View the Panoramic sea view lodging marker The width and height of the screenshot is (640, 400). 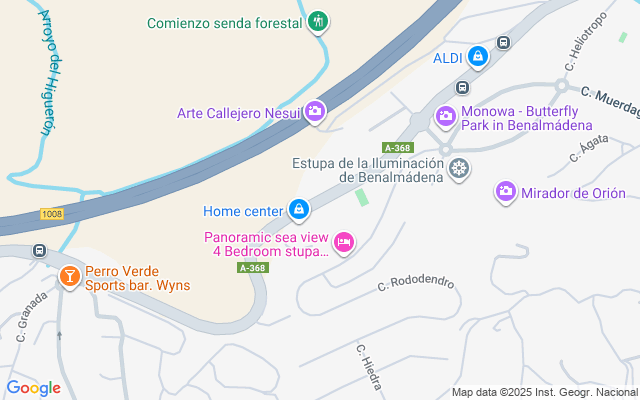click(344, 242)
